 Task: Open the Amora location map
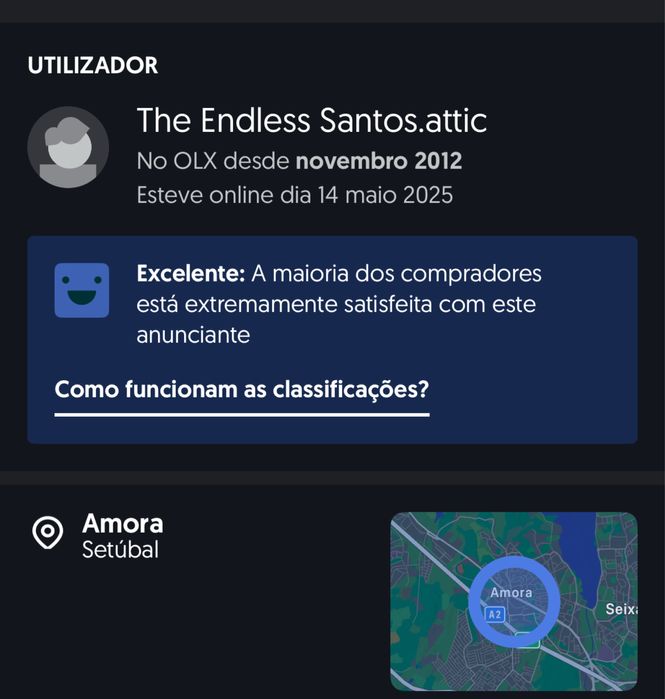[513, 600]
